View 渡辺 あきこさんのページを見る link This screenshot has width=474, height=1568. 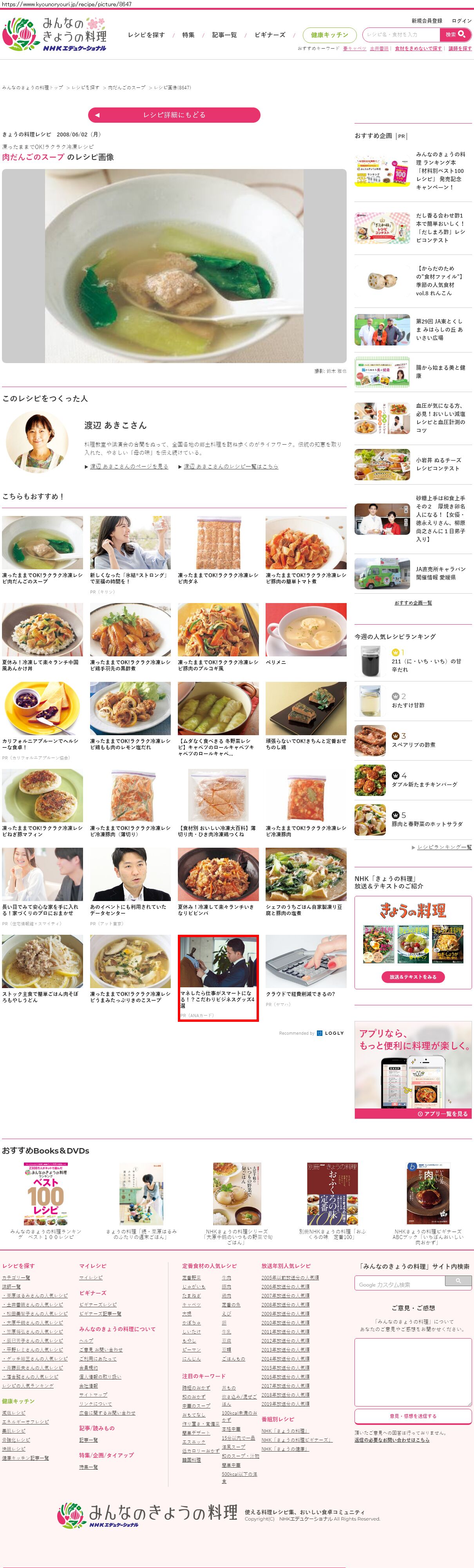tap(129, 466)
